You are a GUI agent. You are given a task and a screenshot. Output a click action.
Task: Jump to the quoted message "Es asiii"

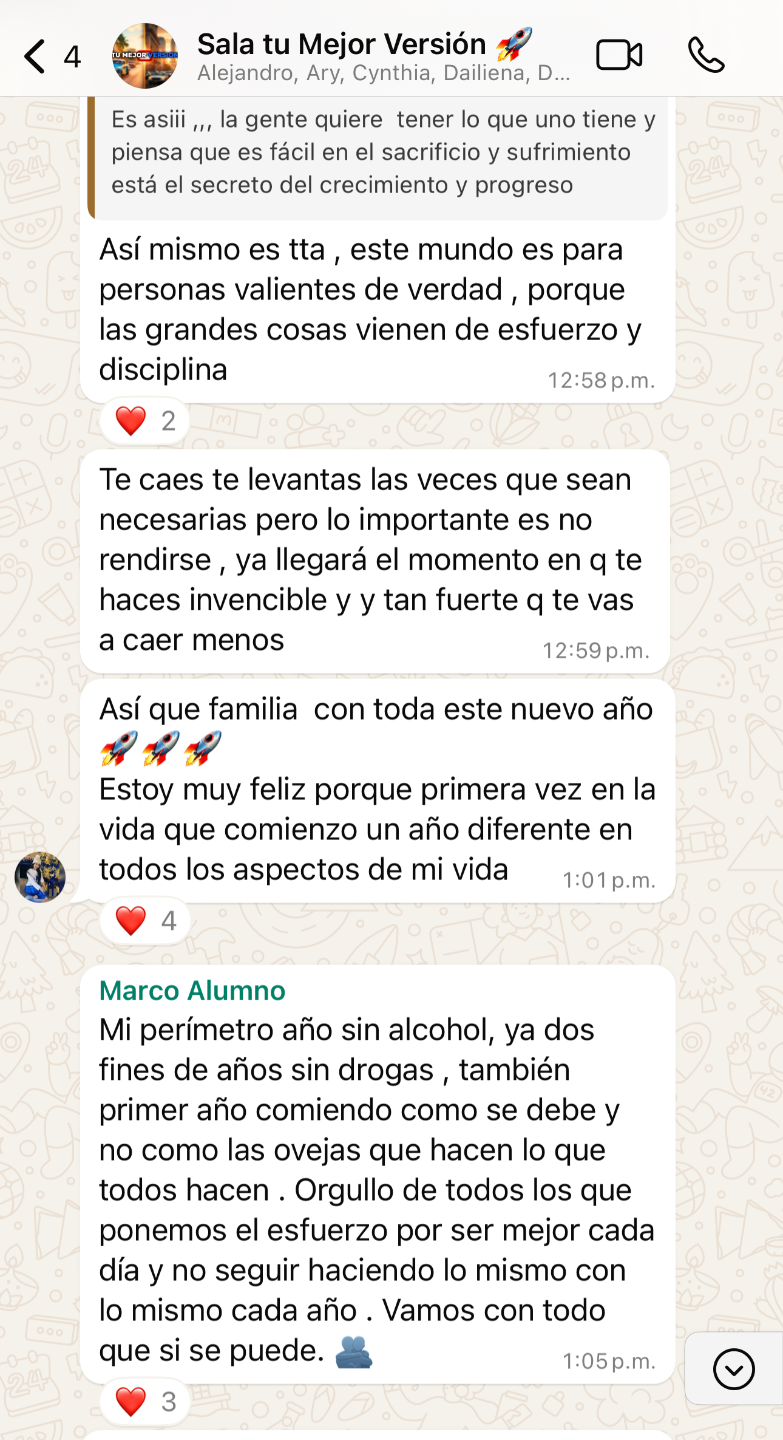point(380,153)
